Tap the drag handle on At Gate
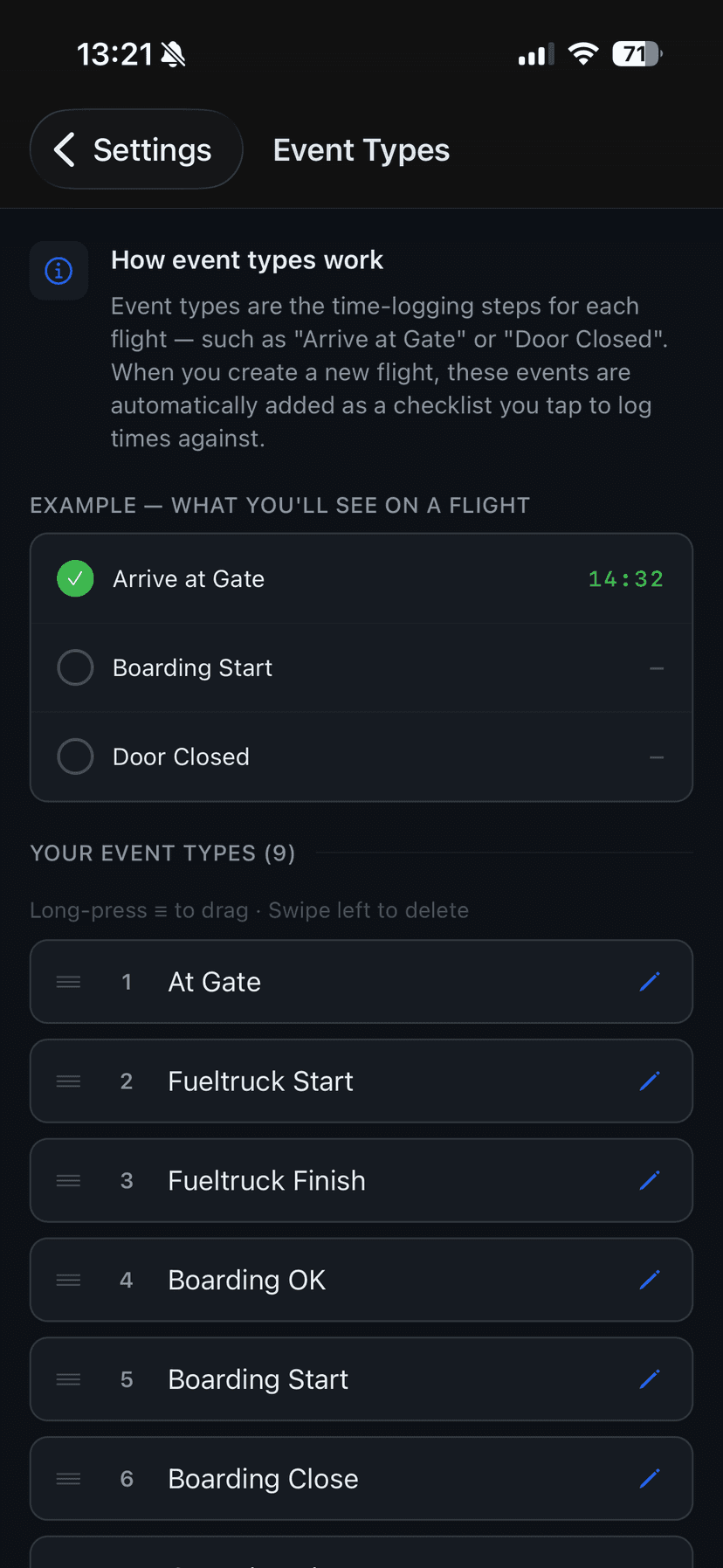This screenshot has height=1568, width=723. [x=67, y=982]
